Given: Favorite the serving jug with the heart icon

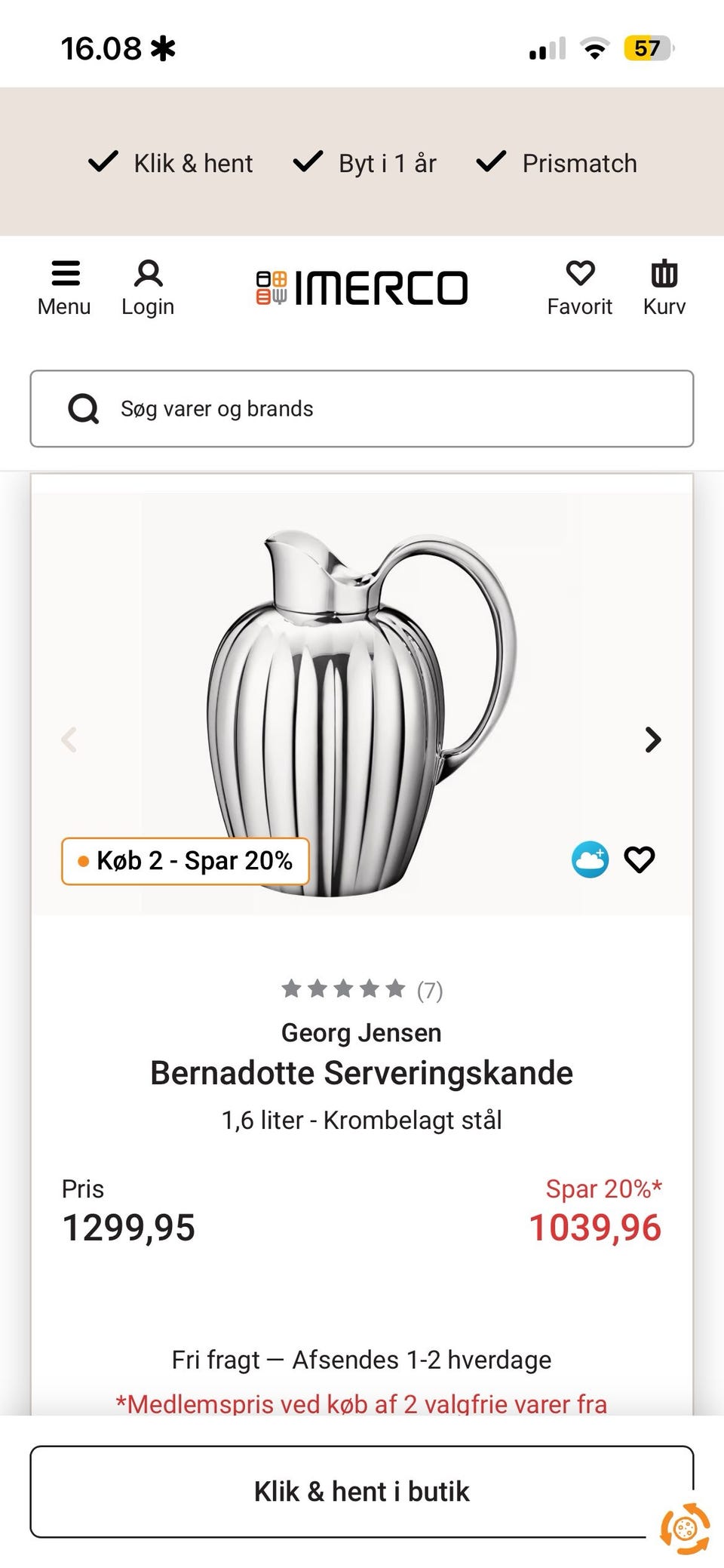Looking at the screenshot, I should 640,858.
